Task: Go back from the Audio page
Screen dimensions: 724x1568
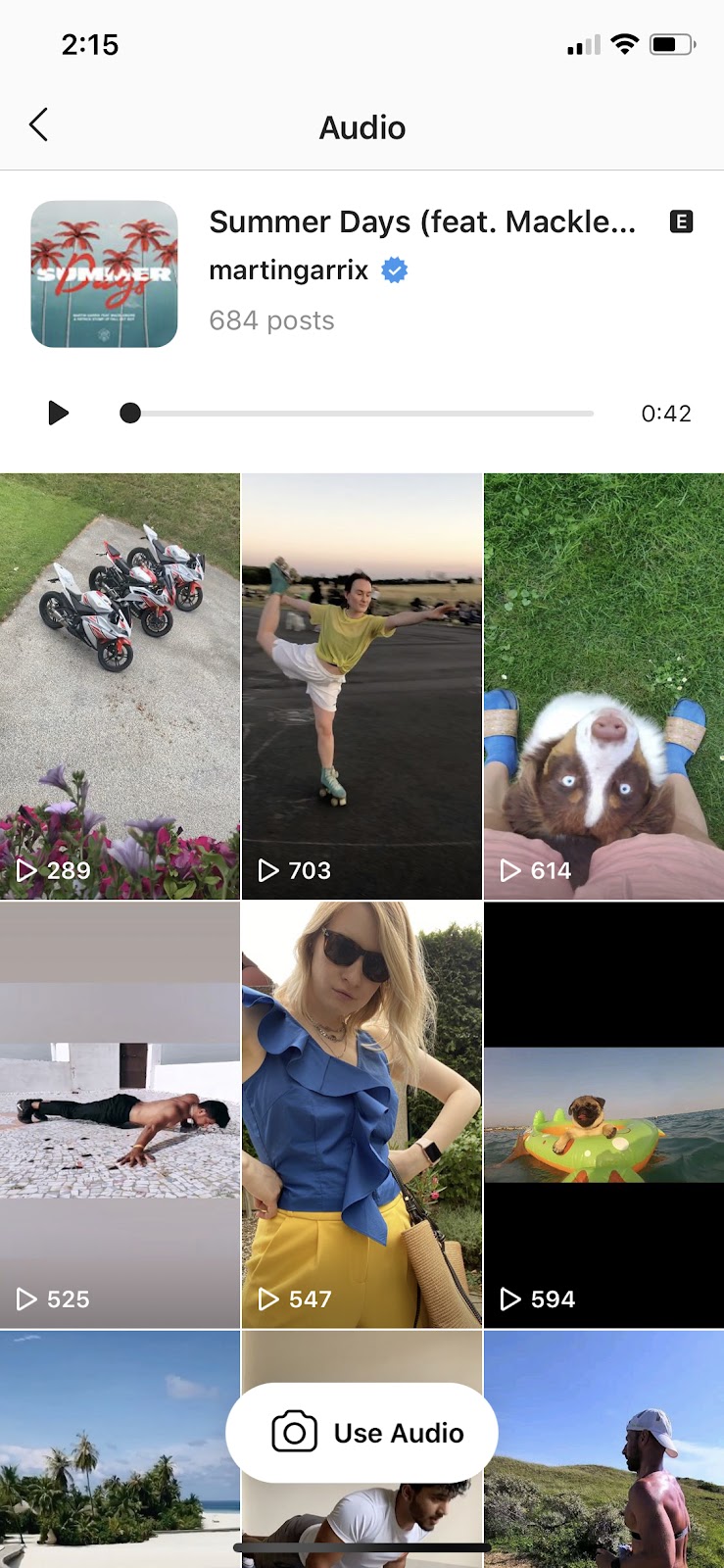Action: point(39,125)
